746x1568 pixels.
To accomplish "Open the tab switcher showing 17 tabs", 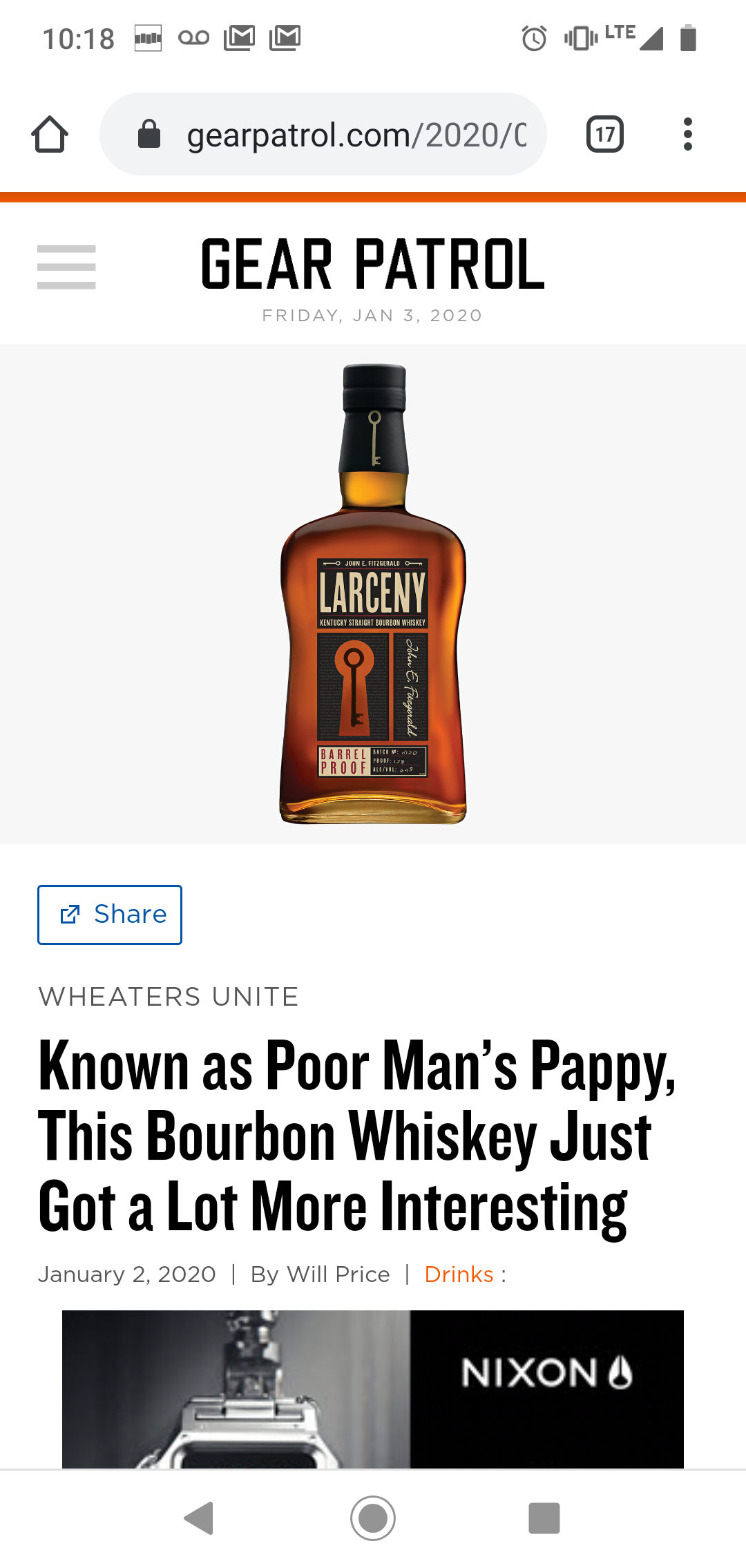I will click(605, 134).
